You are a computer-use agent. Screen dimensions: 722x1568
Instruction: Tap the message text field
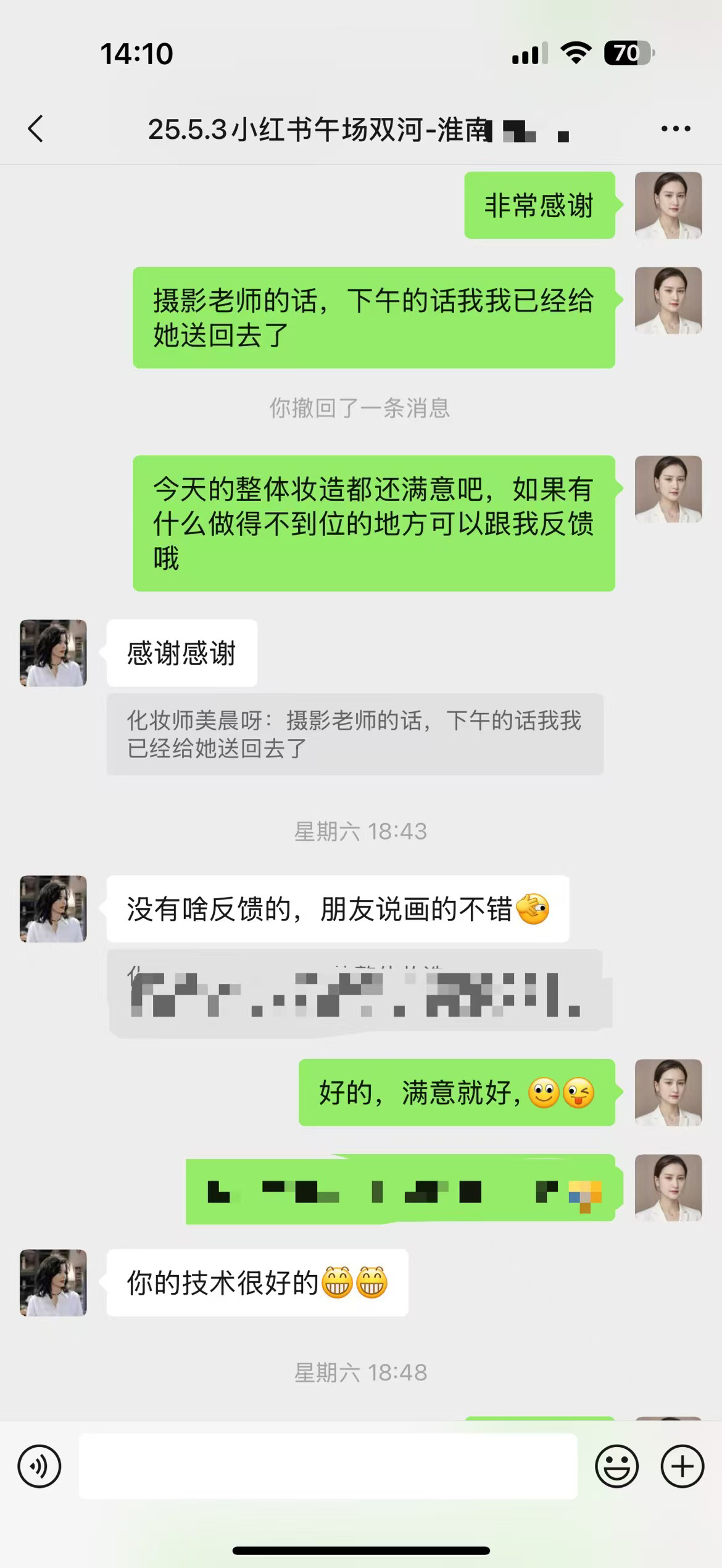(x=328, y=1466)
